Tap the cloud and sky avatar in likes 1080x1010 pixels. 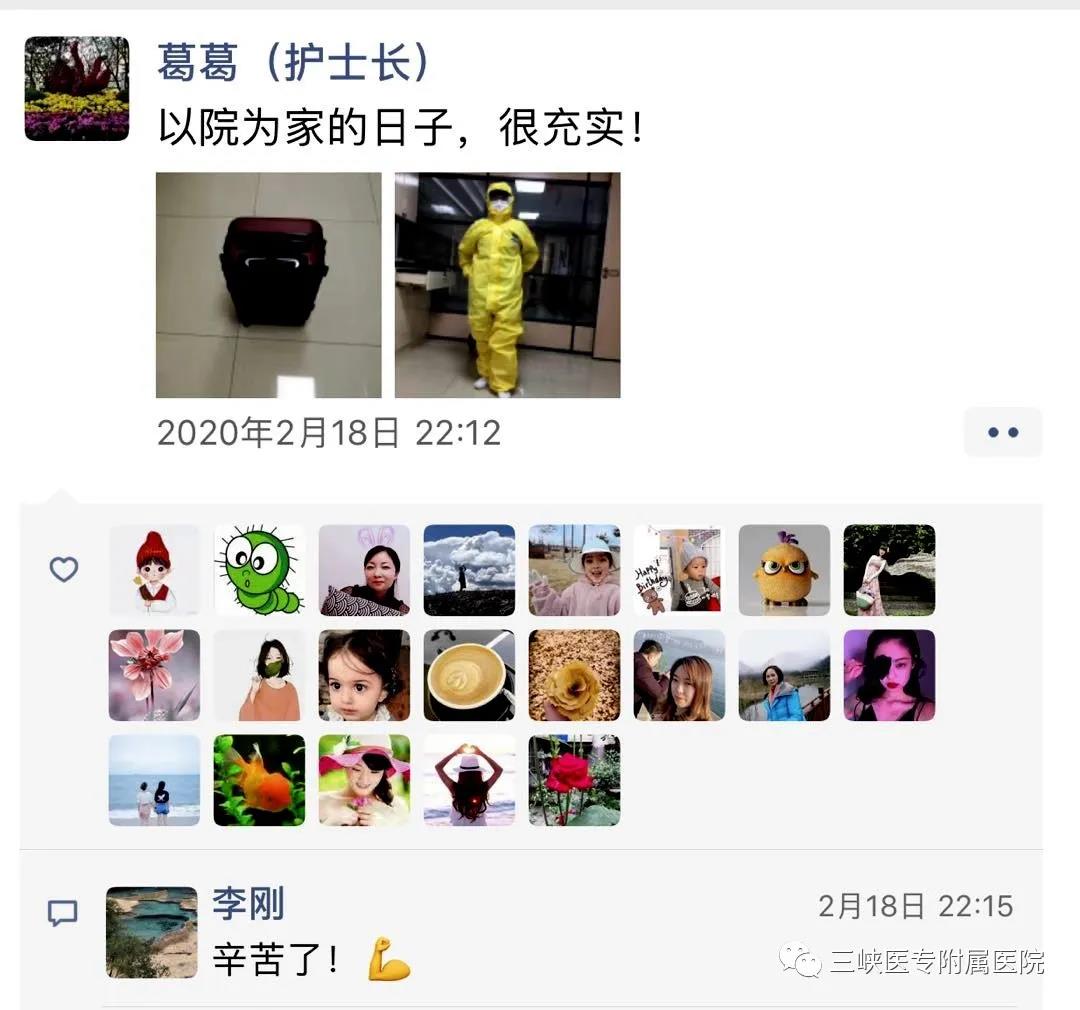(x=469, y=570)
